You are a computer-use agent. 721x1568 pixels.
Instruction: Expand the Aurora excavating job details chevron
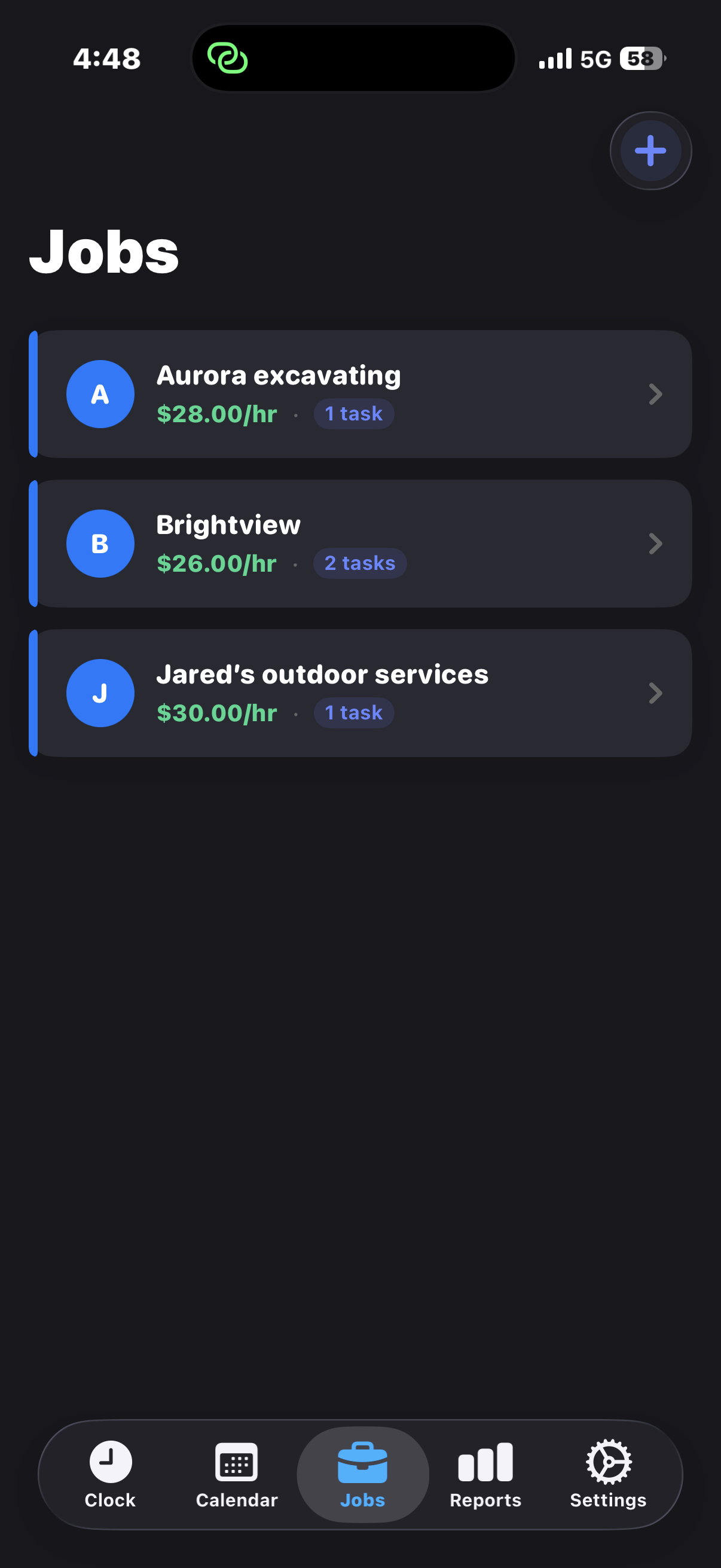click(655, 394)
